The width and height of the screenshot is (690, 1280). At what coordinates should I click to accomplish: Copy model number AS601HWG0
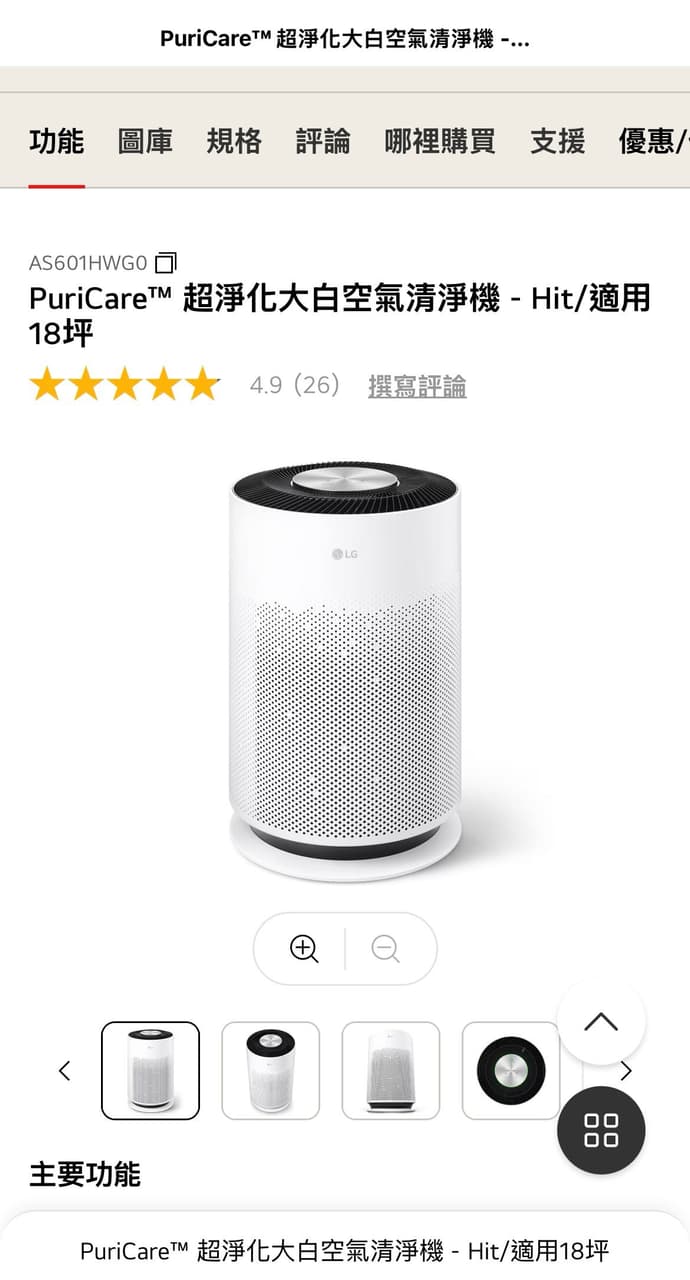[x=166, y=263]
